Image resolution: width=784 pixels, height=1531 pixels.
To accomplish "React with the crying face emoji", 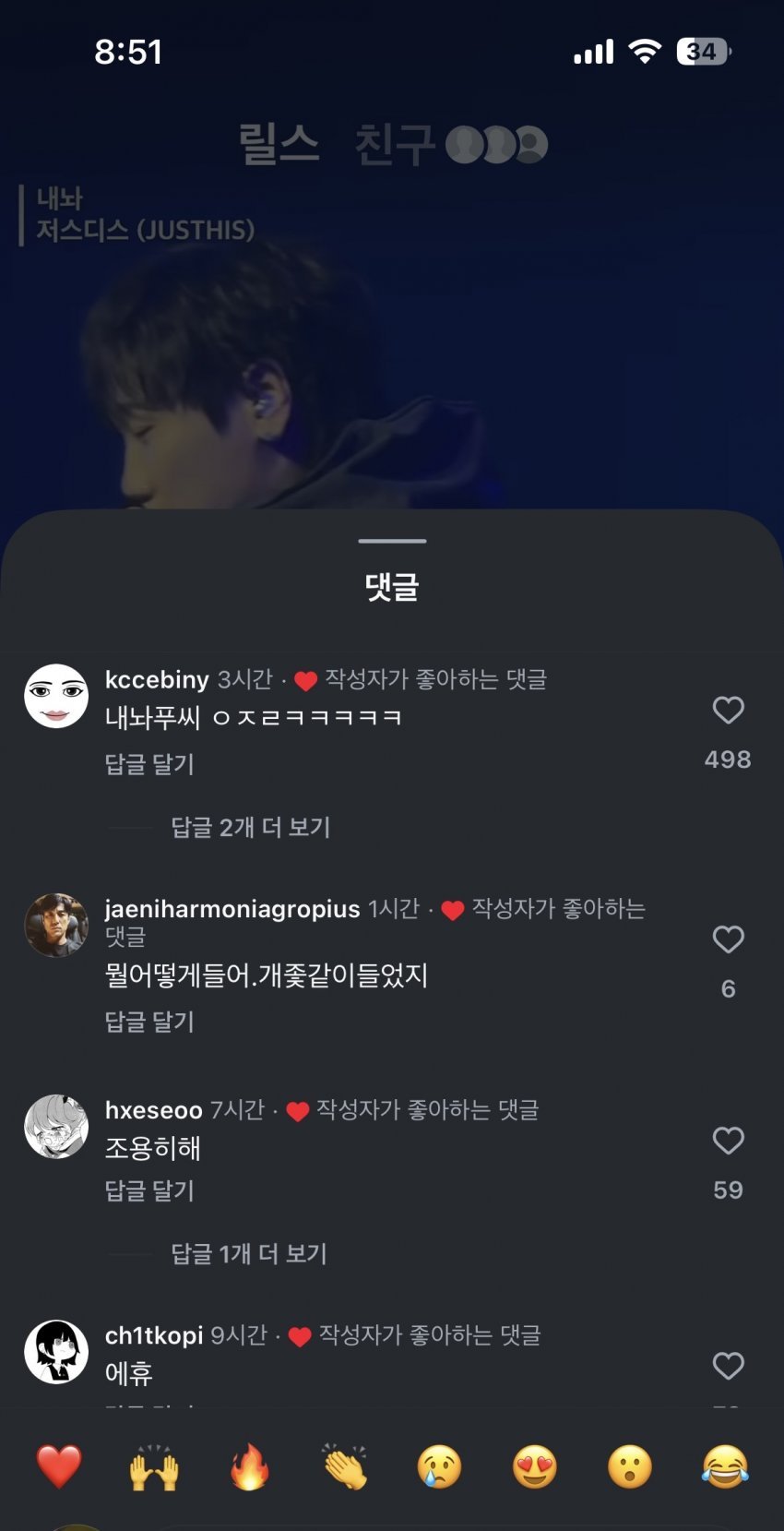I will [440, 1466].
